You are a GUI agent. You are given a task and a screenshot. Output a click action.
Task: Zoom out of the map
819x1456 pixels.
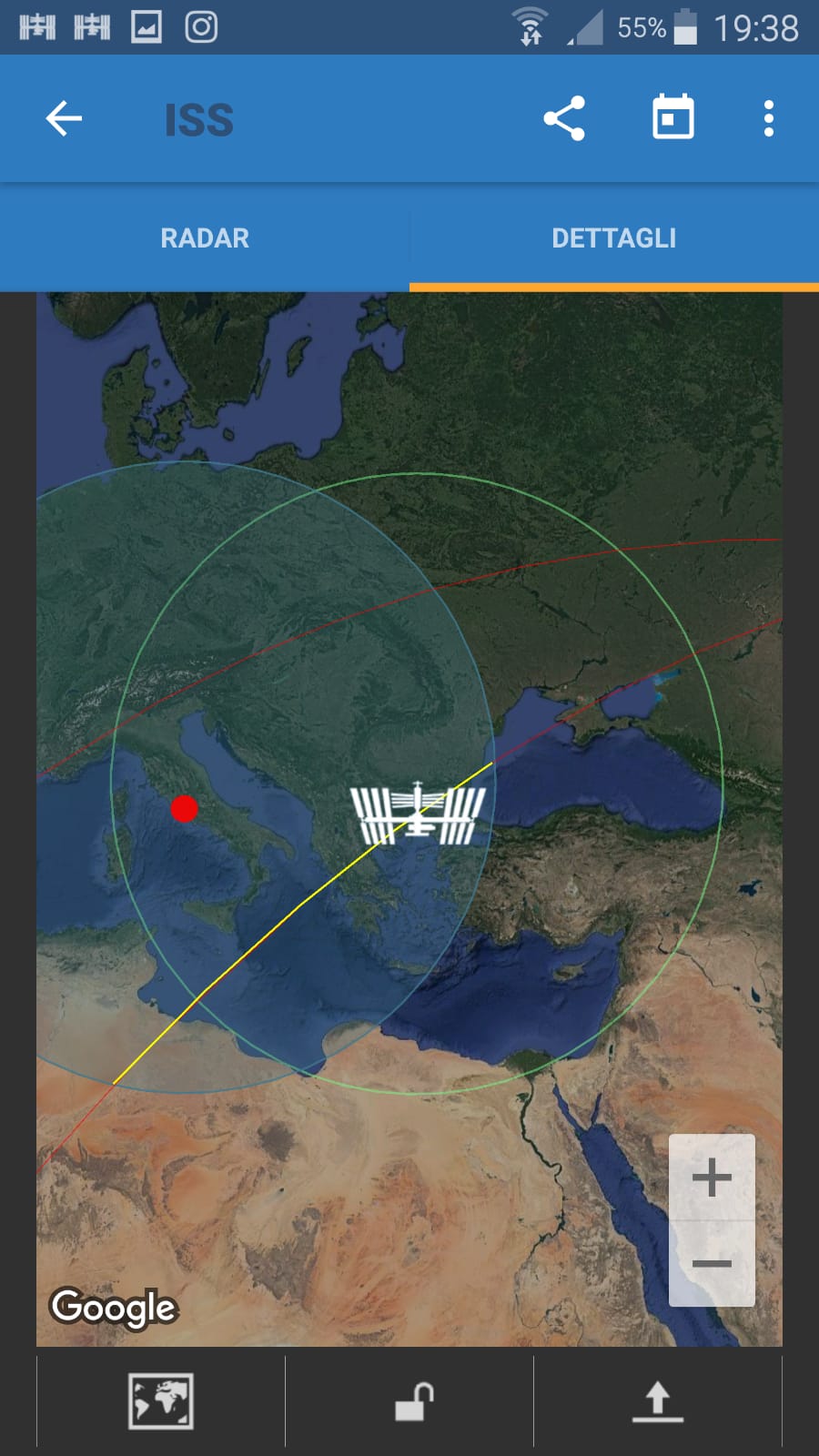712,1263
